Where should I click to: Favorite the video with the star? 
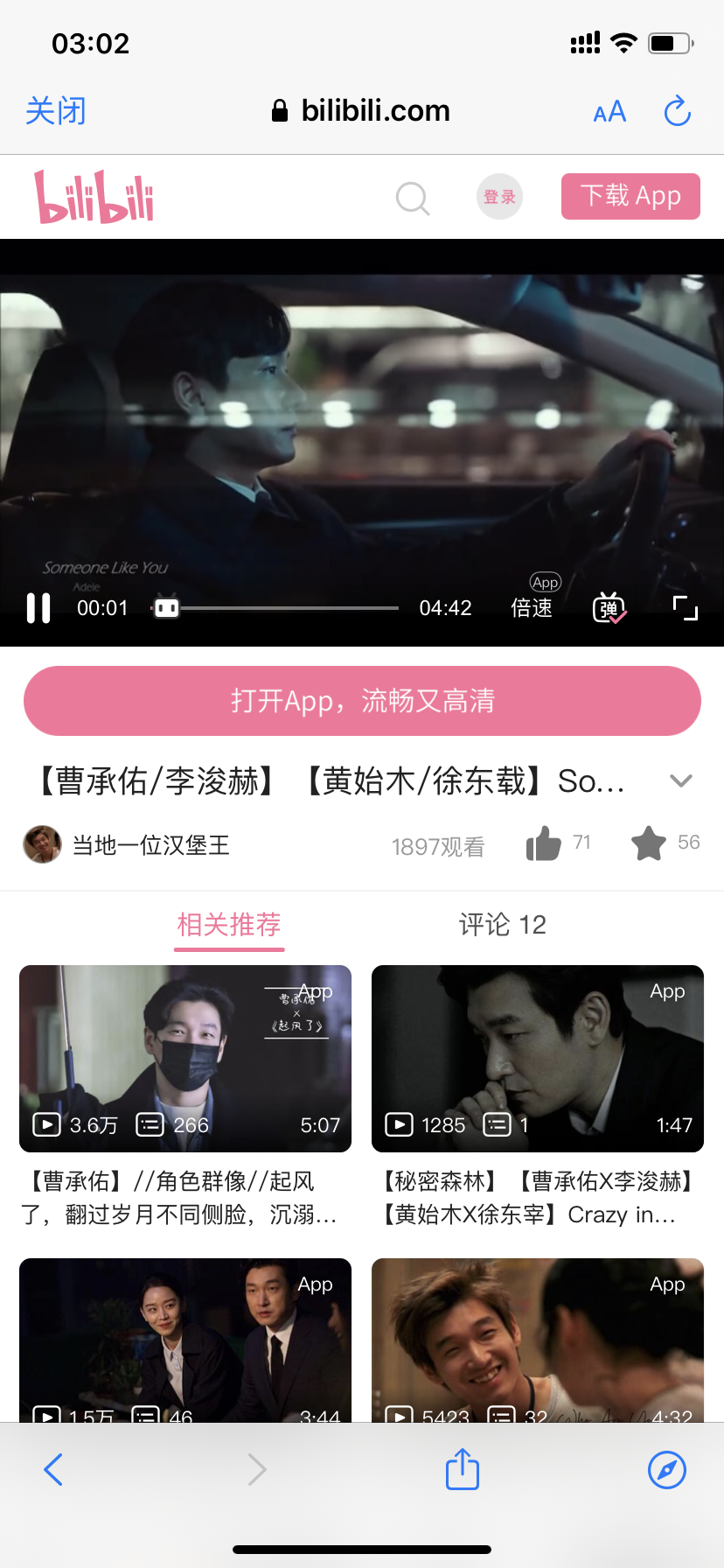point(649,843)
